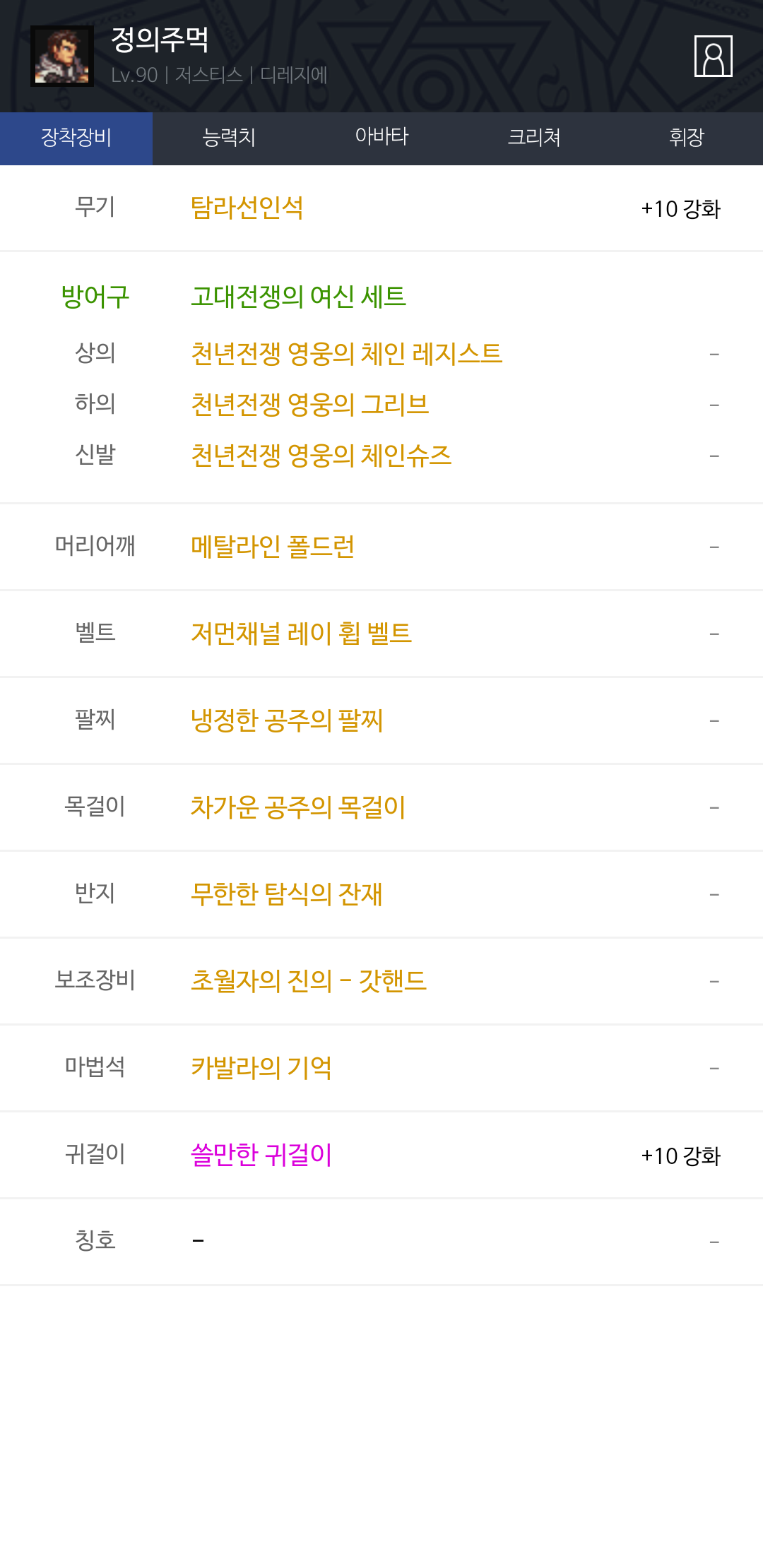Select the 장착장비 tab
The width and height of the screenshot is (763, 1568).
tap(76, 138)
